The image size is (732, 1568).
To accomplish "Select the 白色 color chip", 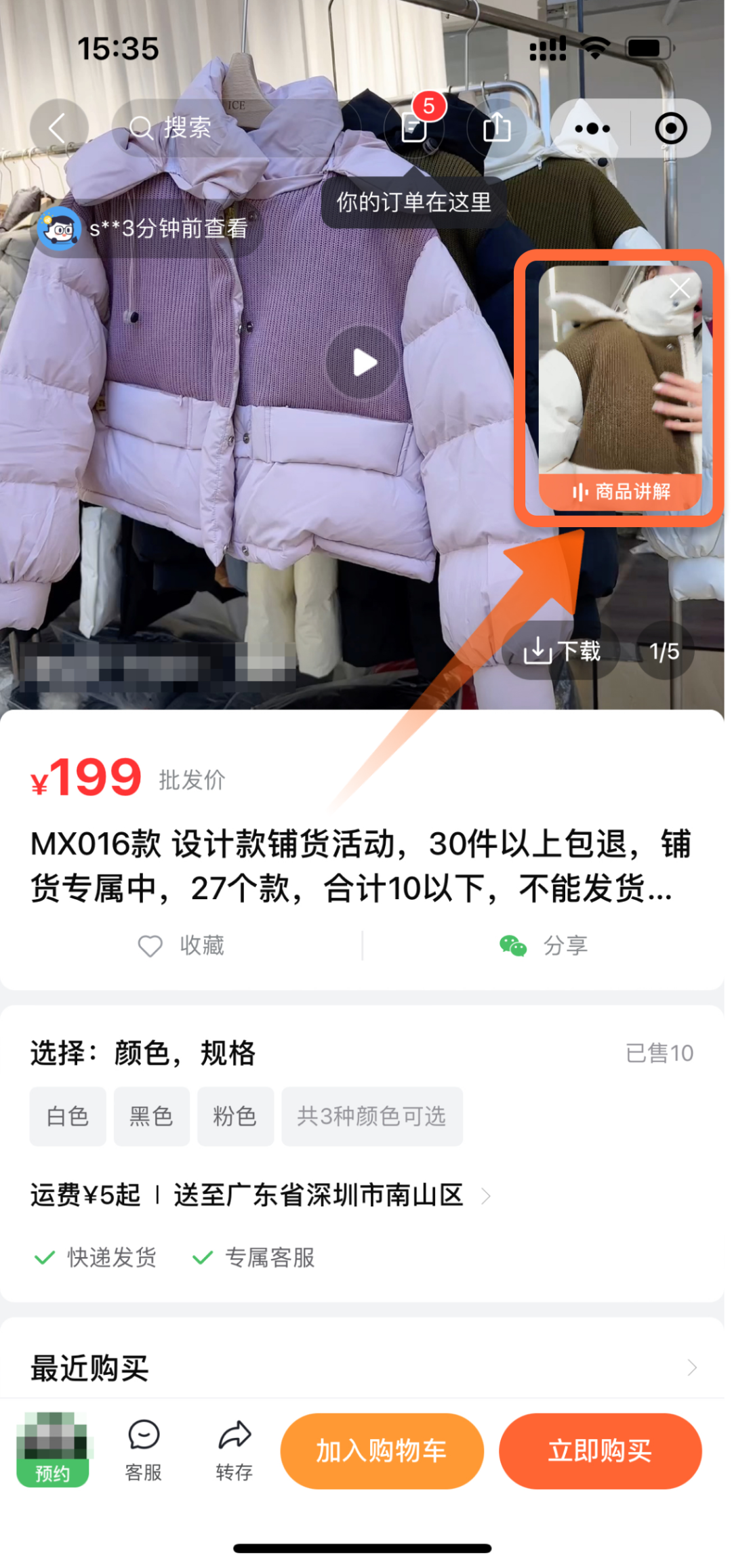I will click(x=68, y=1116).
